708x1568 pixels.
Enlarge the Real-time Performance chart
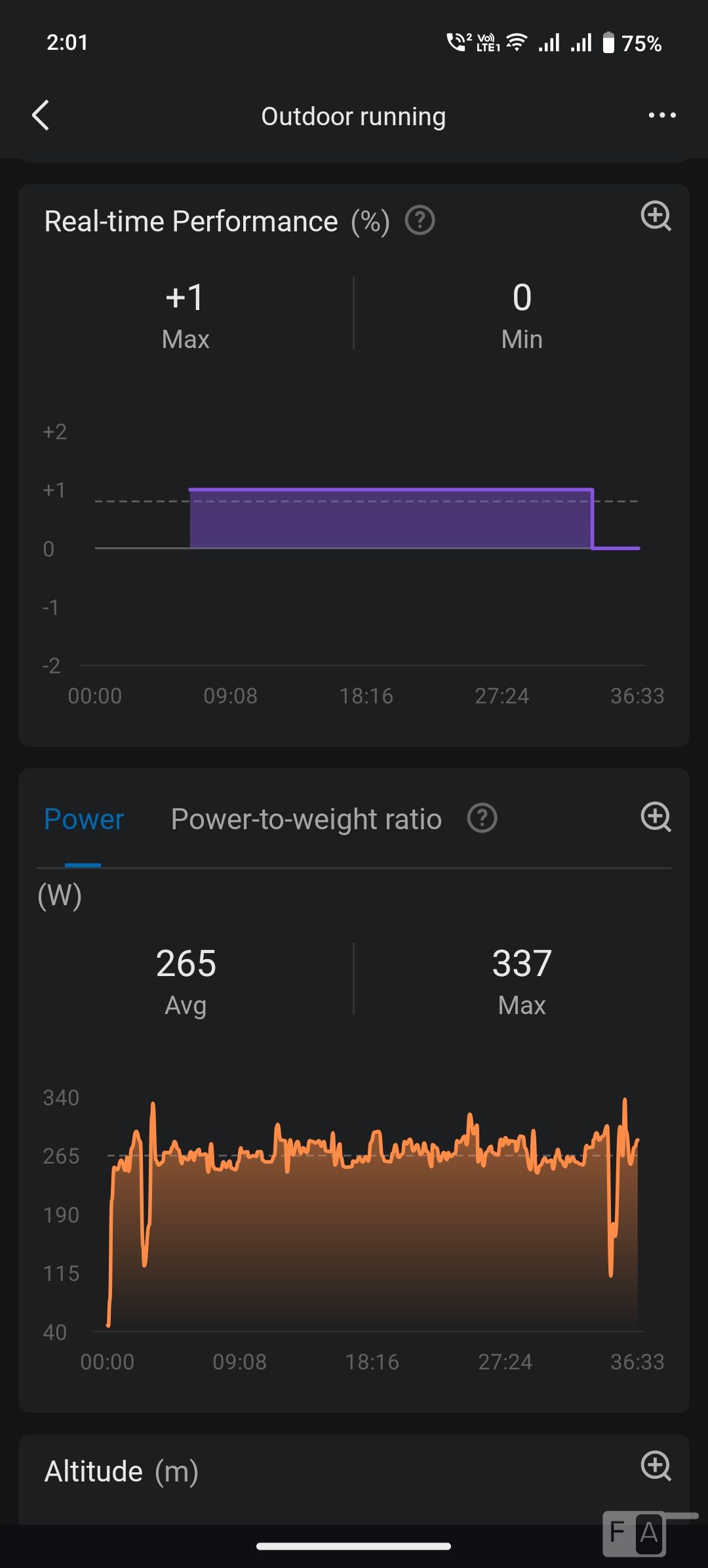coord(656,216)
